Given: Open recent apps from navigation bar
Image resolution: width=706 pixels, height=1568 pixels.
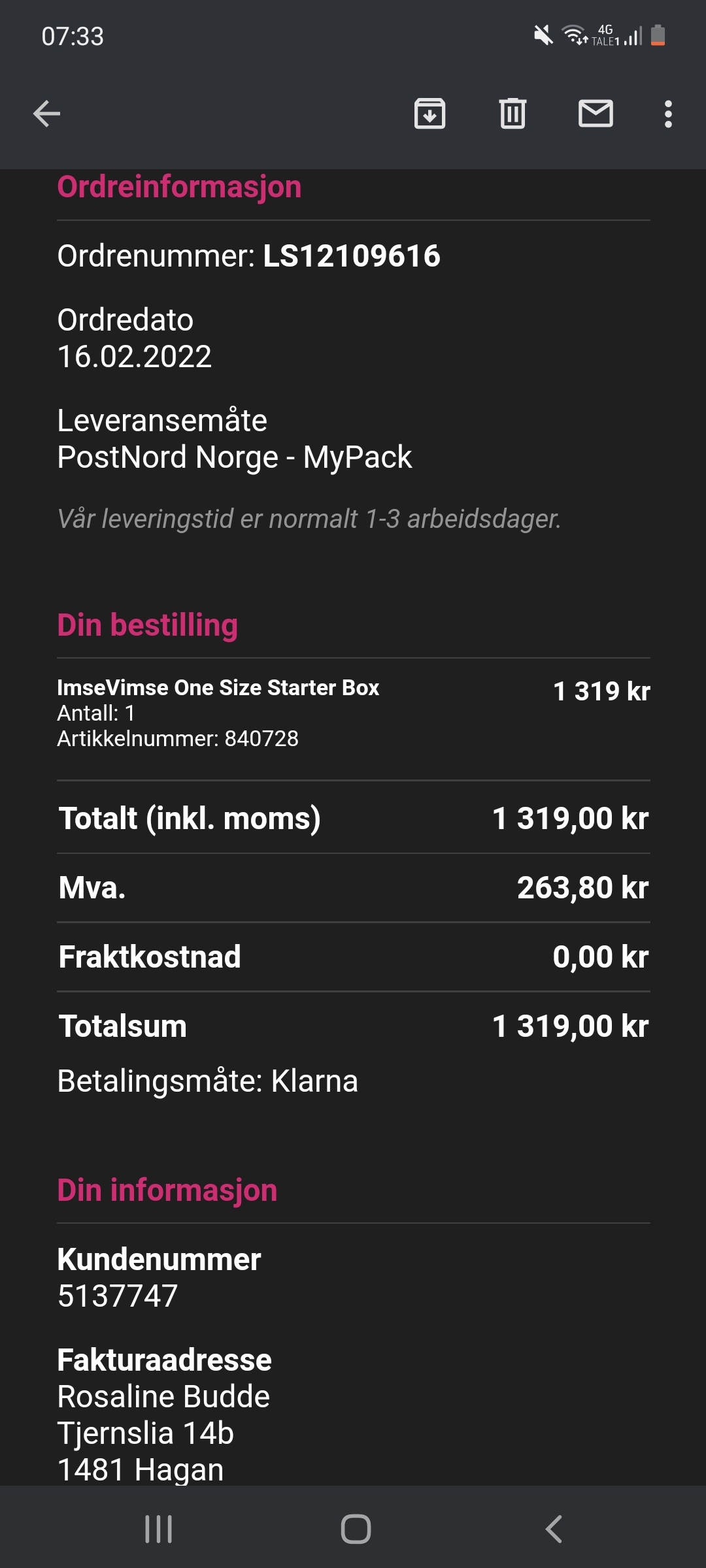Looking at the screenshot, I should click(x=158, y=1529).
